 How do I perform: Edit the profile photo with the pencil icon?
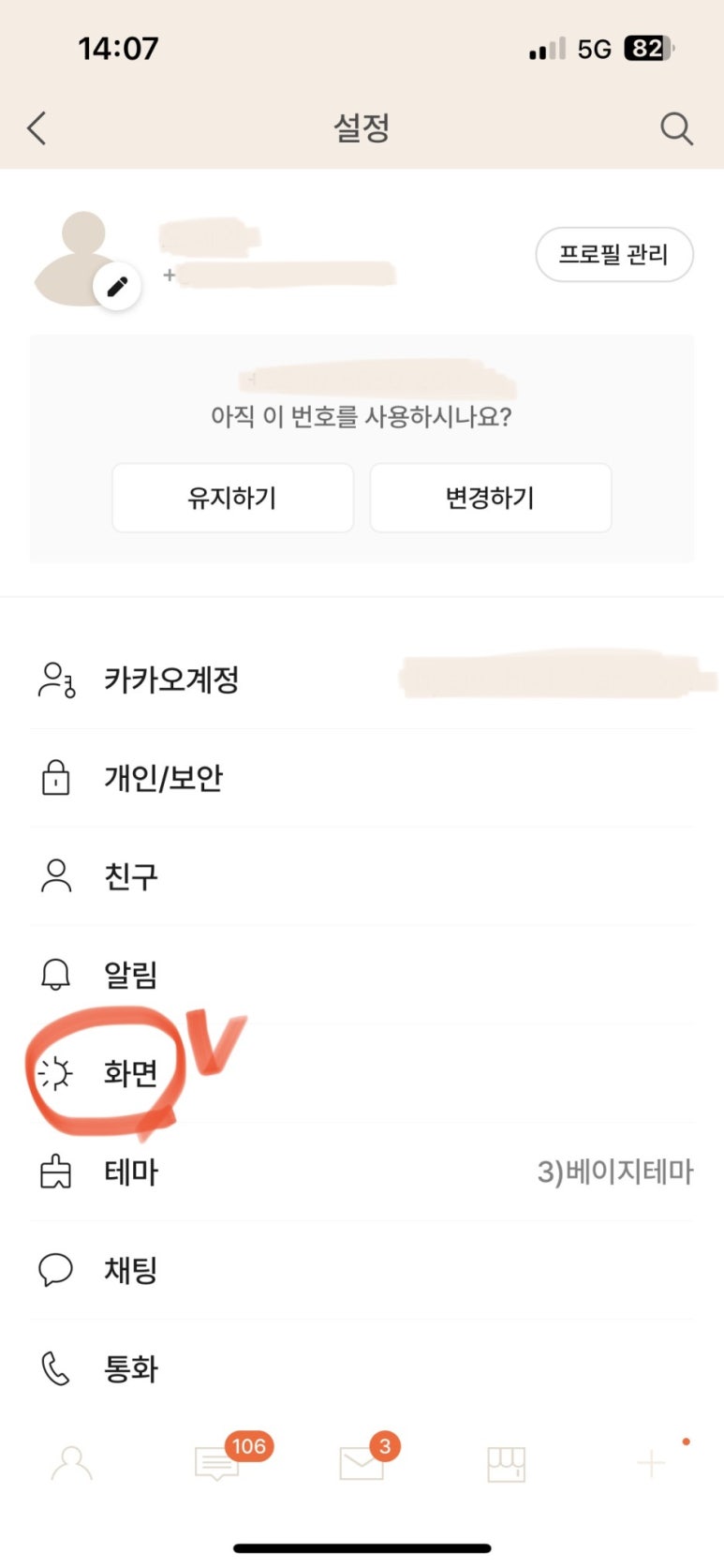point(117,286)
